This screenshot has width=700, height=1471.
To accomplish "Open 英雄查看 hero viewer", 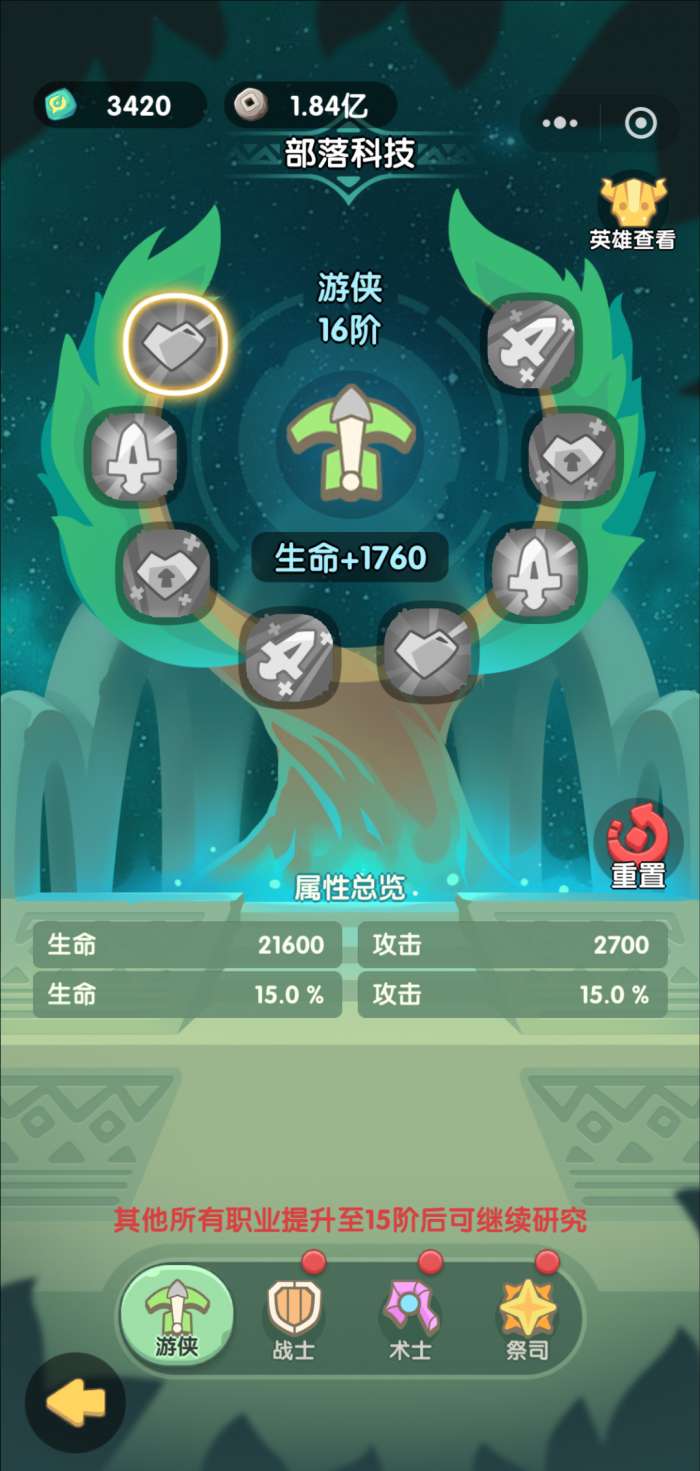I will coord(631,213).
